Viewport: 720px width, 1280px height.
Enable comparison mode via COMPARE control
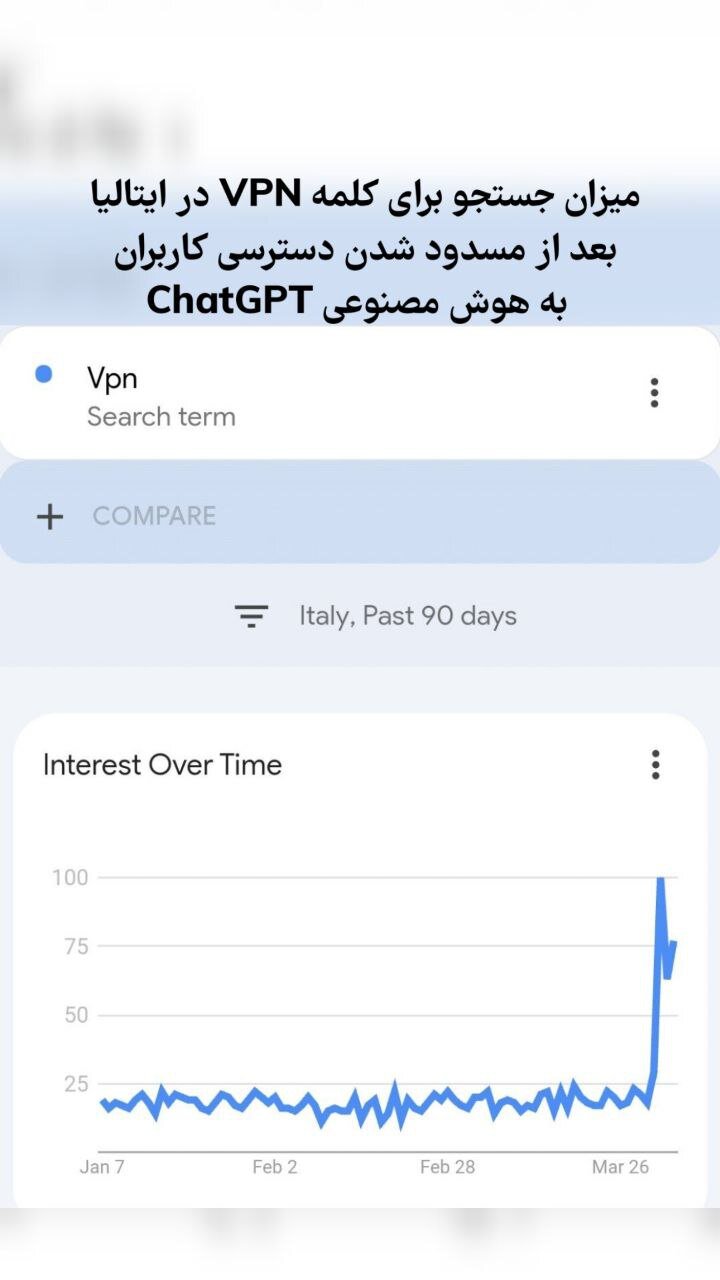(x=154, y=515)
